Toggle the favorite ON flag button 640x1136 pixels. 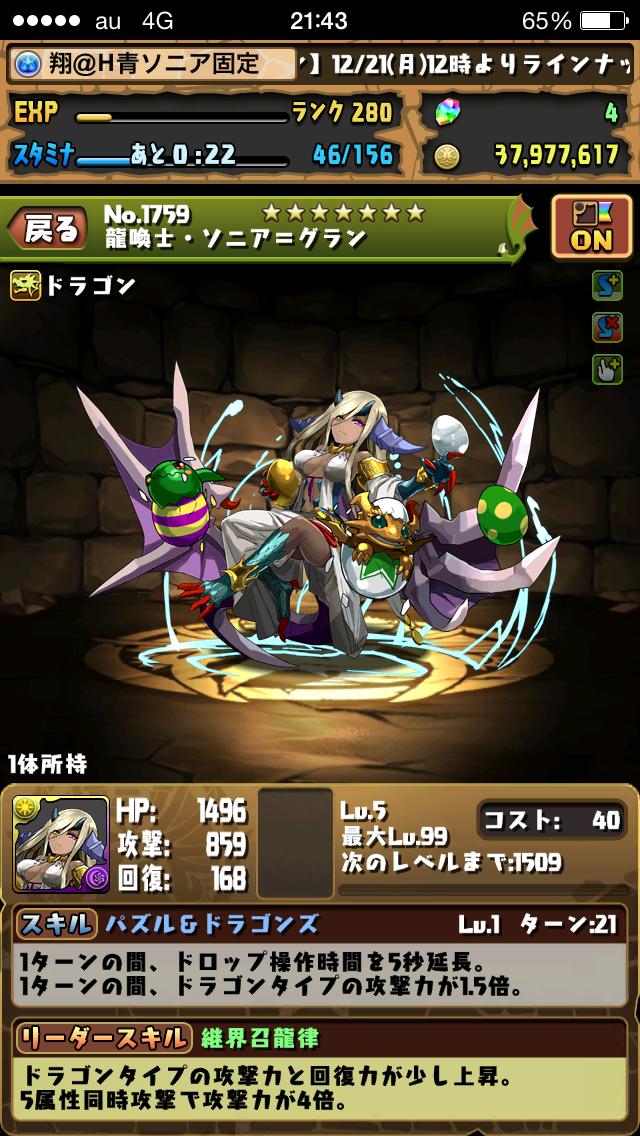tap(590, 227)
